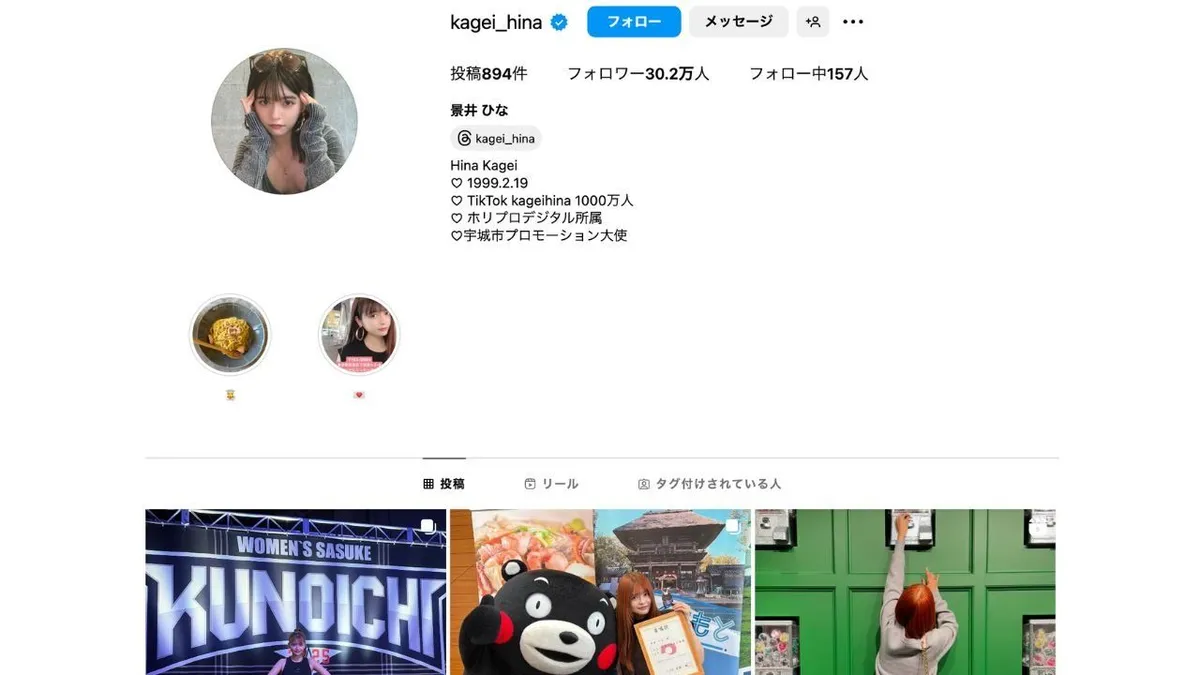View the フォロー中157人 list
This screenshot has width=1200, height=675.
coord(808,73)
